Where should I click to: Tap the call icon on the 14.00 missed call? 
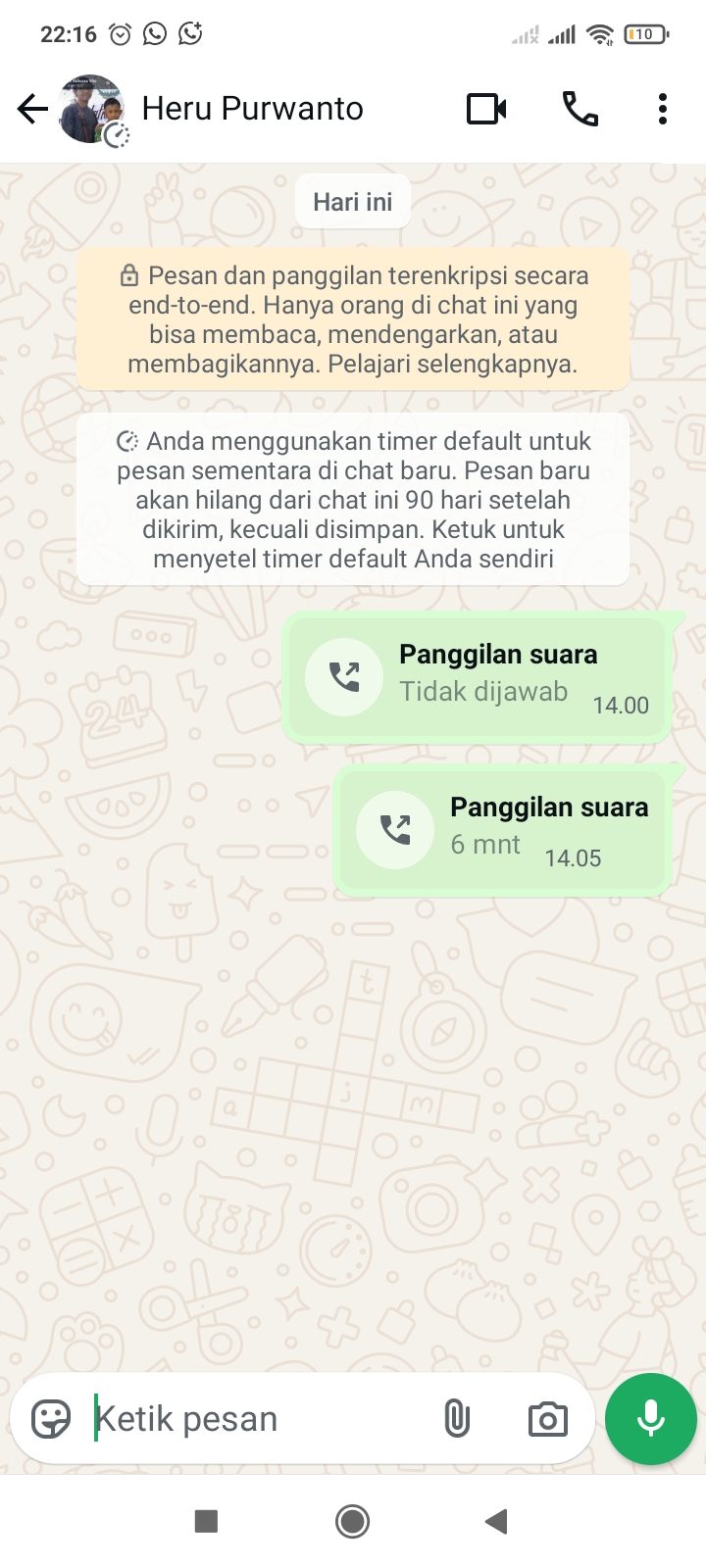pos(343,676)
